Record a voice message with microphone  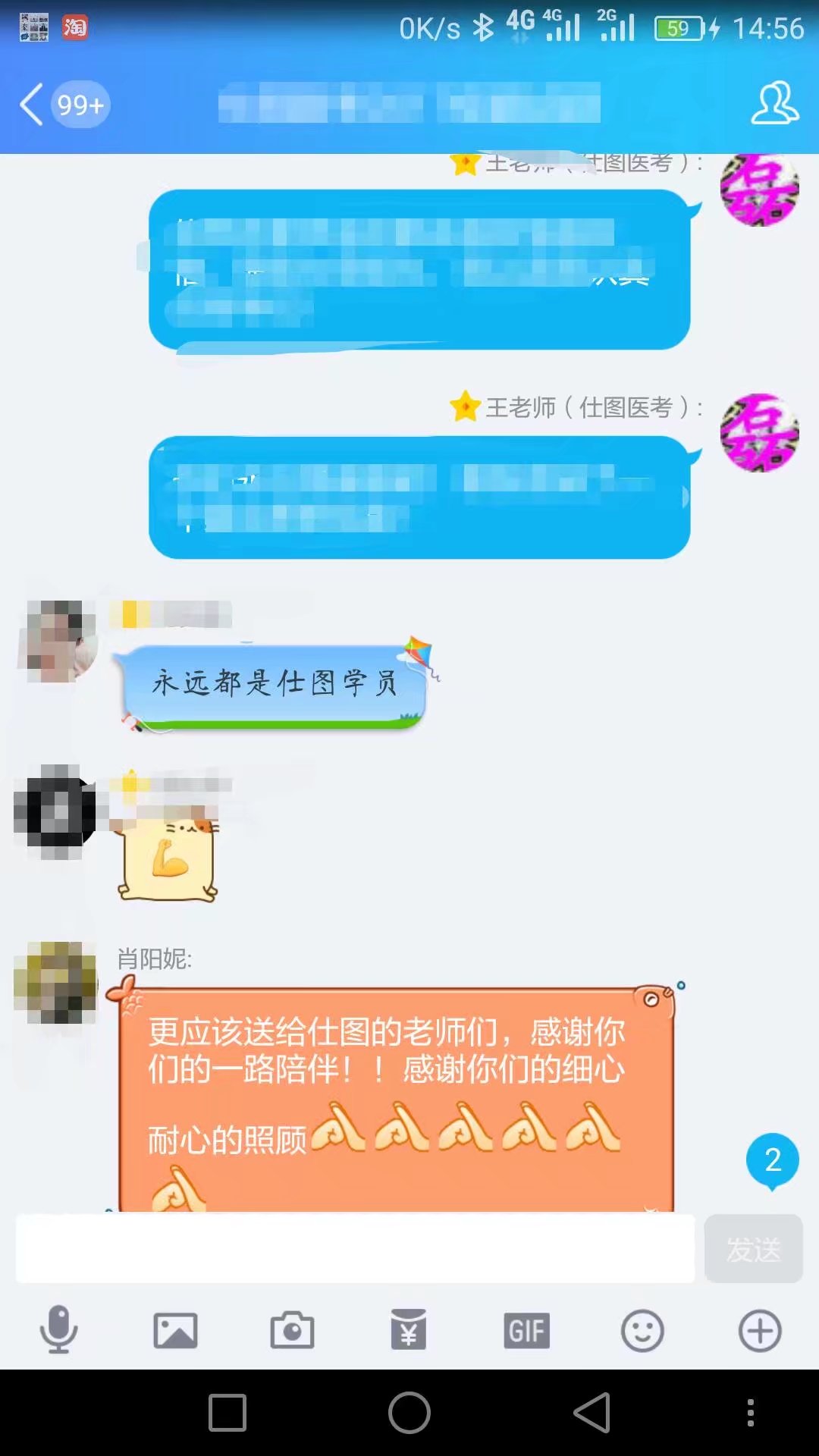pos(58,1330)
